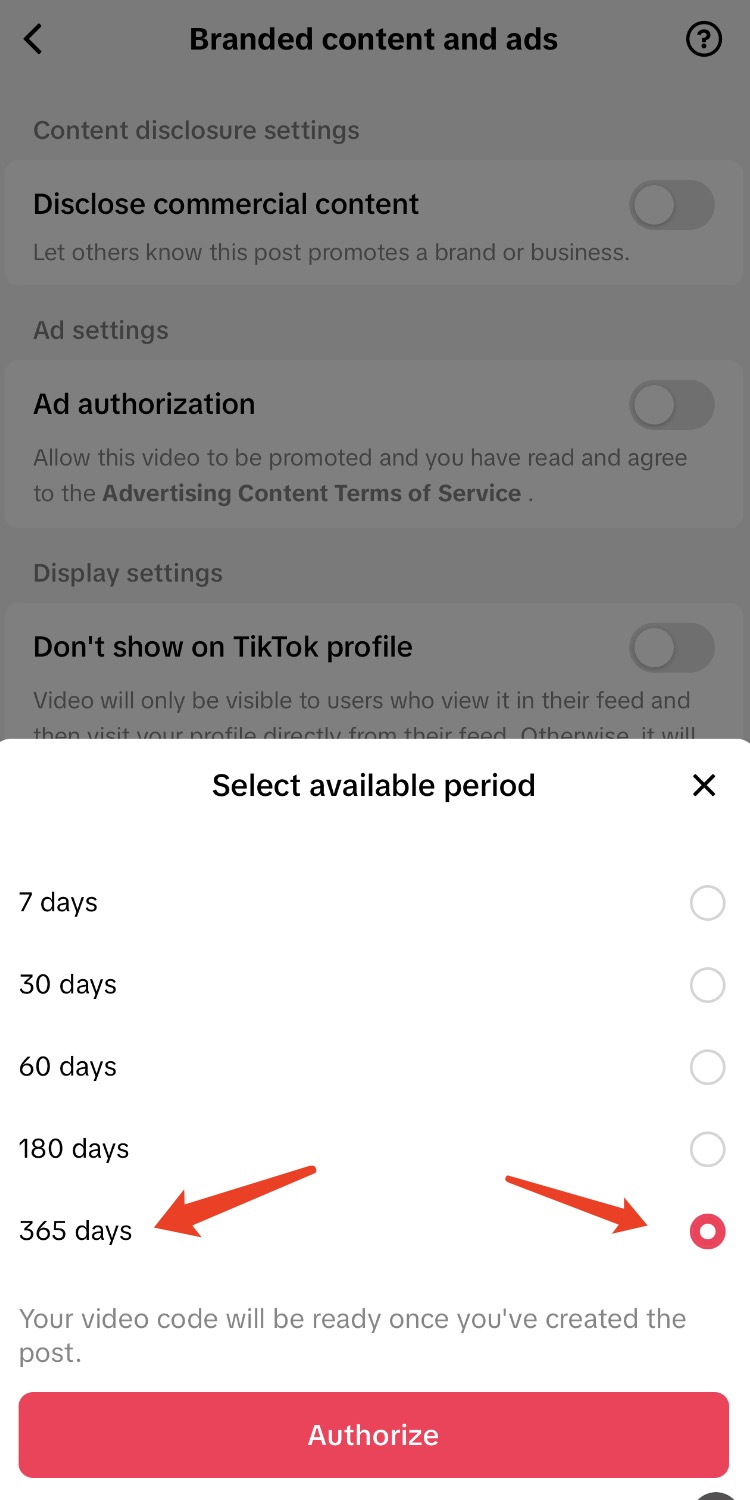Click the 7 days label text
Image resolution: width=750 pixels, height=1500 pixels.
tap(58, 903)
